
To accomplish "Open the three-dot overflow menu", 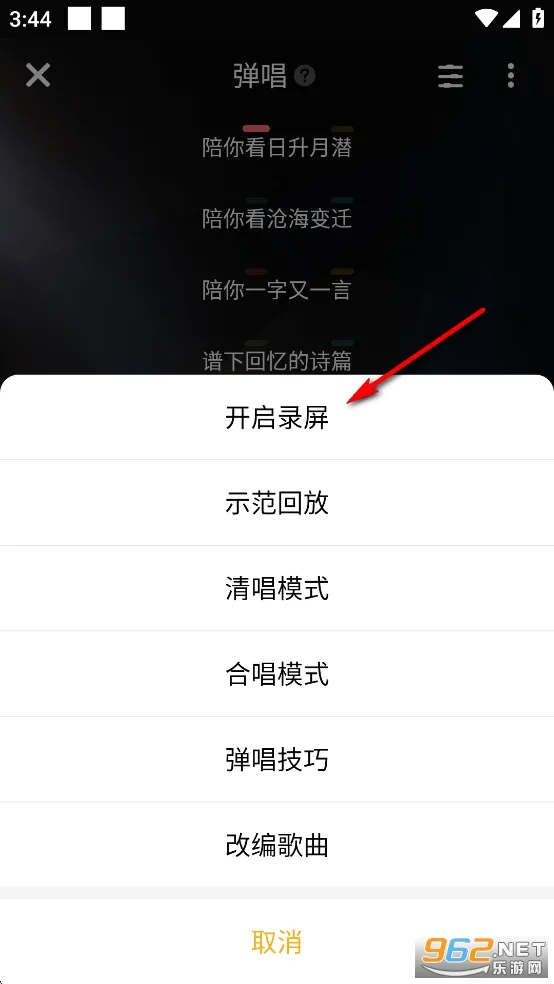I will pyautogui.click(x=511, y=76).
